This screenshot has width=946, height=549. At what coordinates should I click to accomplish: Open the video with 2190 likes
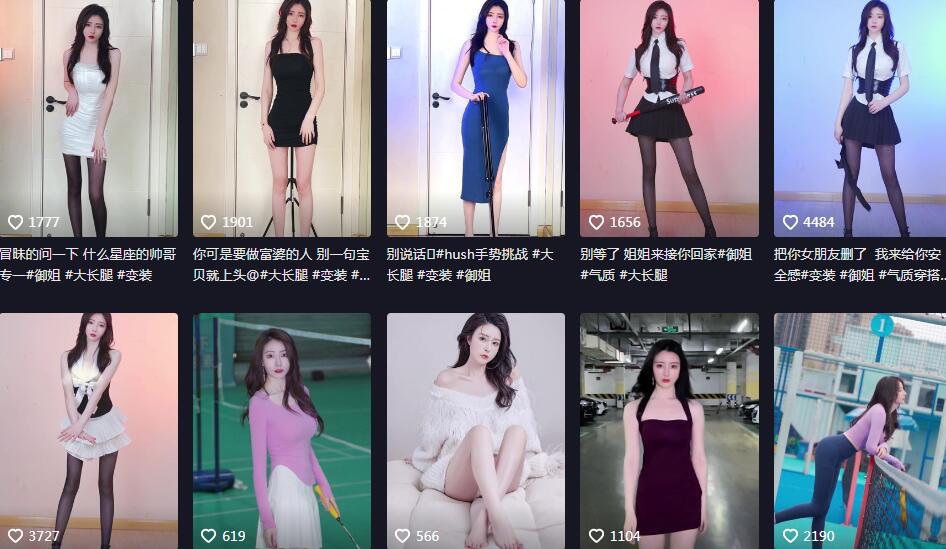pyautogui.click(x=860, y=430)
